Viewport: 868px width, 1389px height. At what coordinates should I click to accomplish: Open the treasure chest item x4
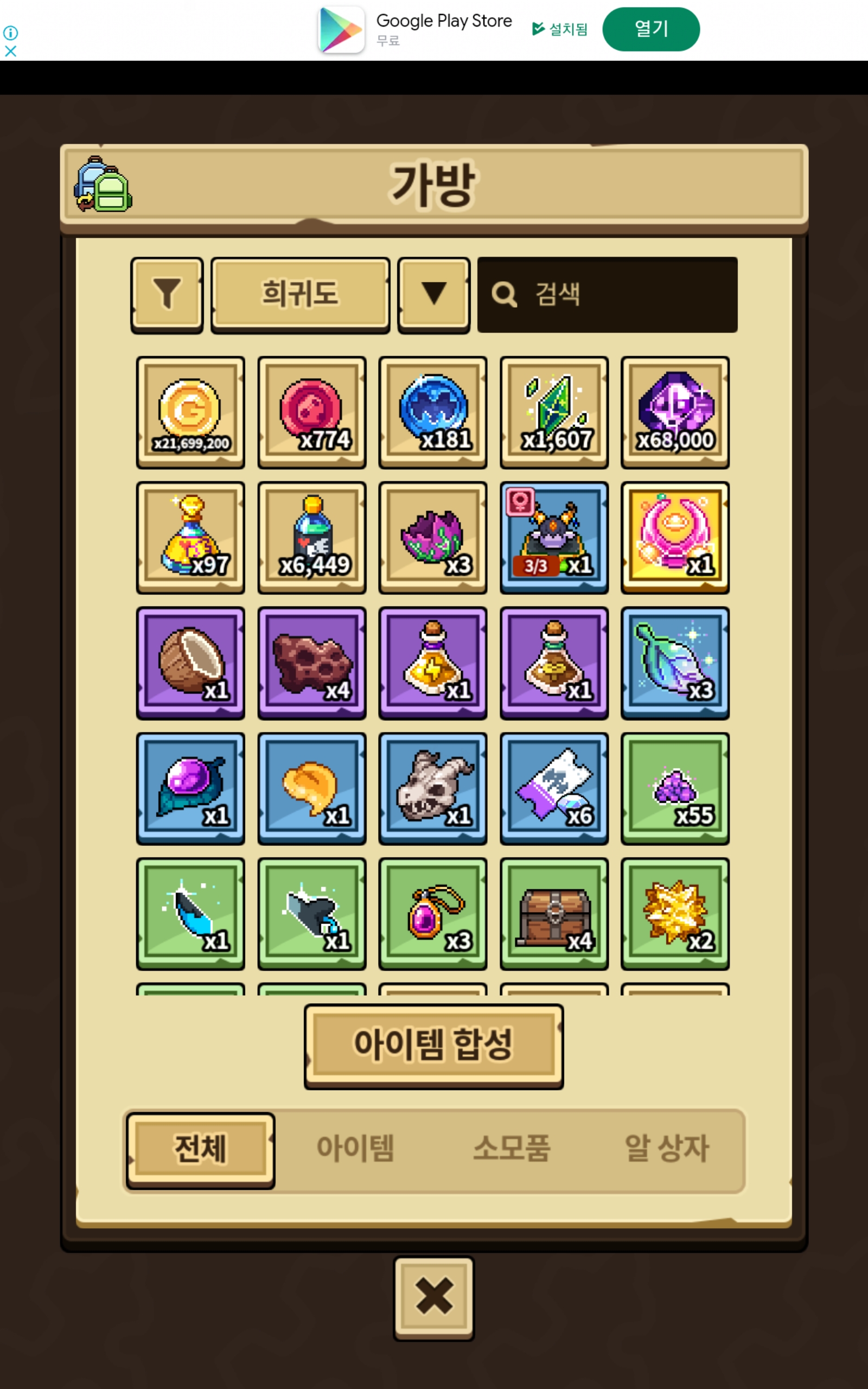coord(554,914)
